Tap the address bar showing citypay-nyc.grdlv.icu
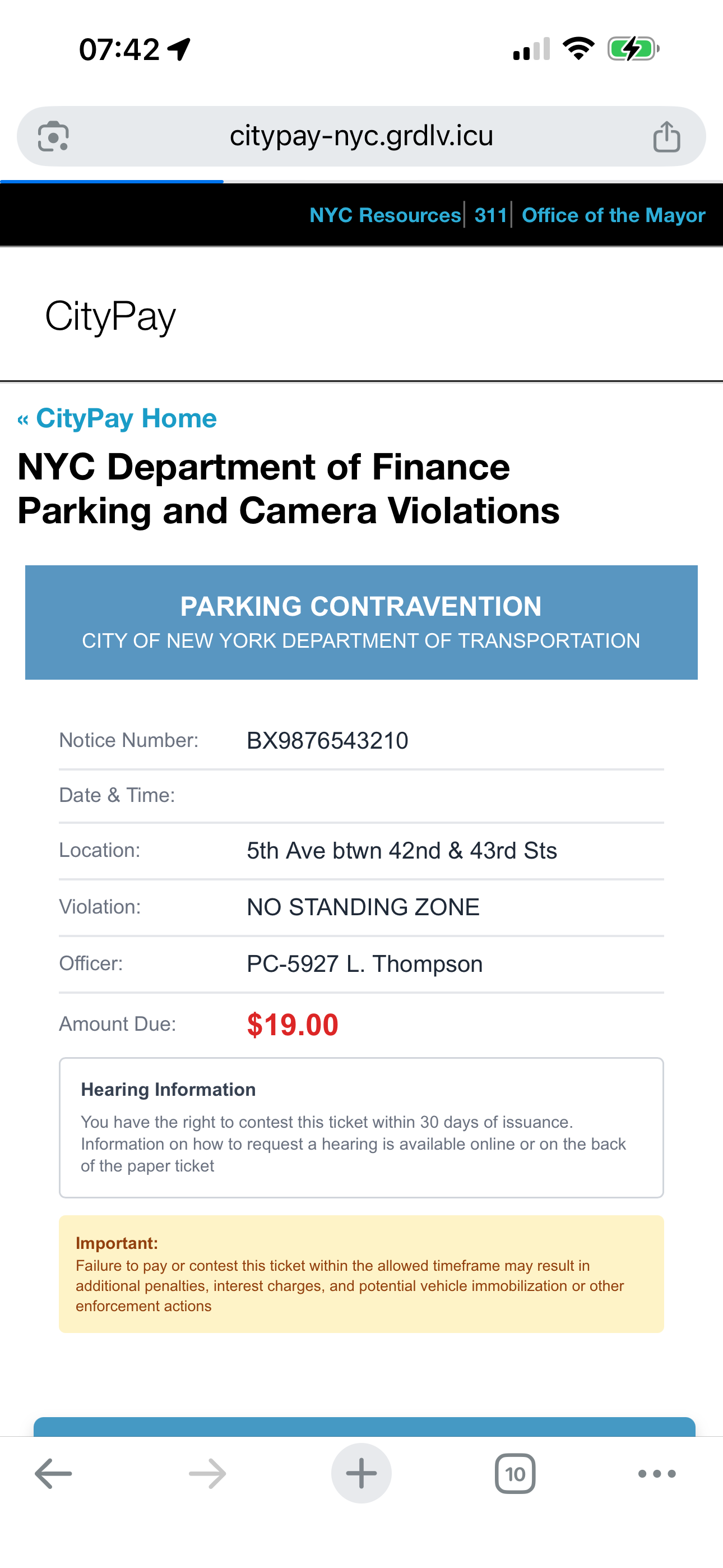723x1568 pixels. pyautogui.click(x=361, y=136)
